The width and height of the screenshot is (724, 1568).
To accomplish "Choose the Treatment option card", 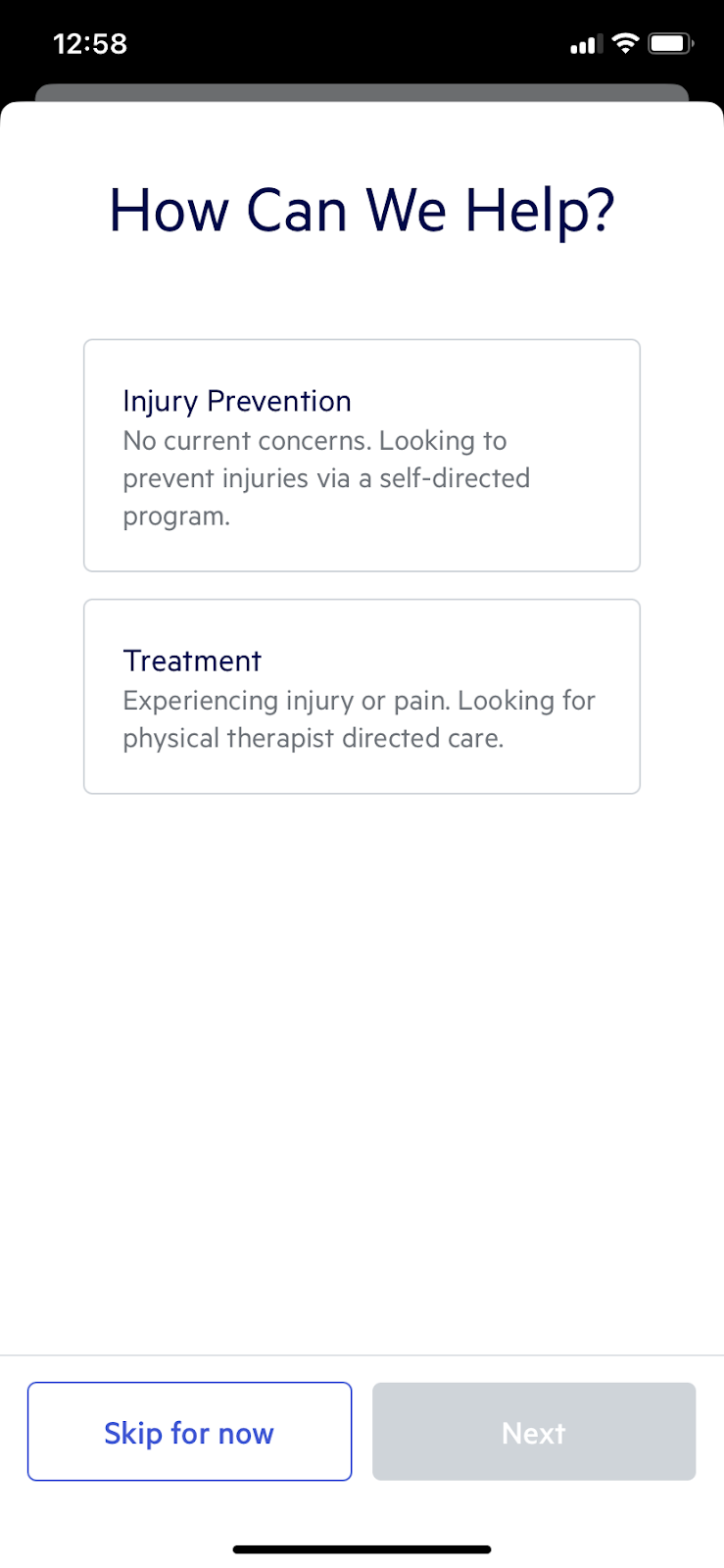I will point(362,697).
